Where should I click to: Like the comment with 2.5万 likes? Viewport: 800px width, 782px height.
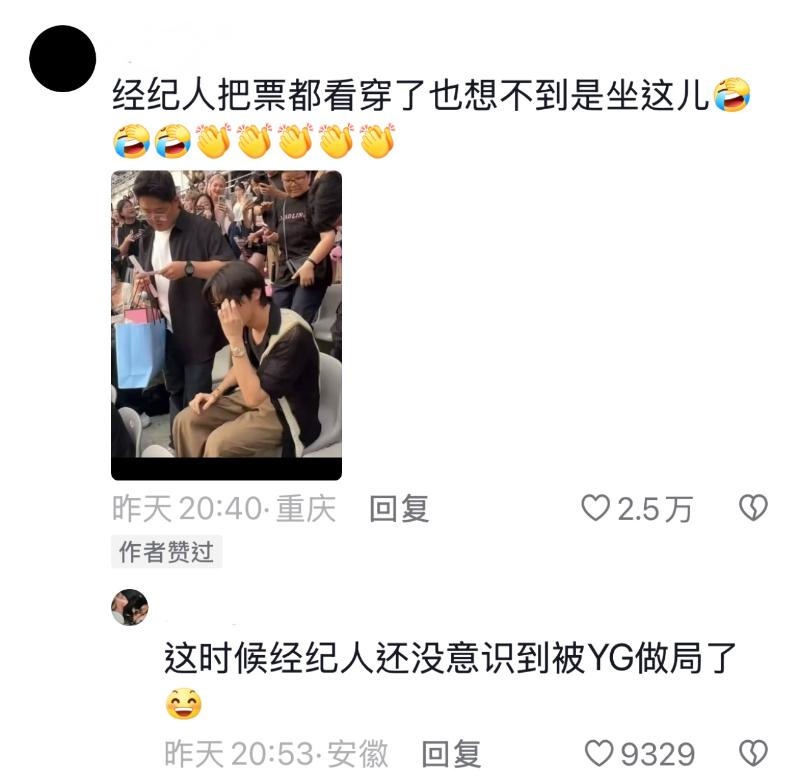point(597,509)
